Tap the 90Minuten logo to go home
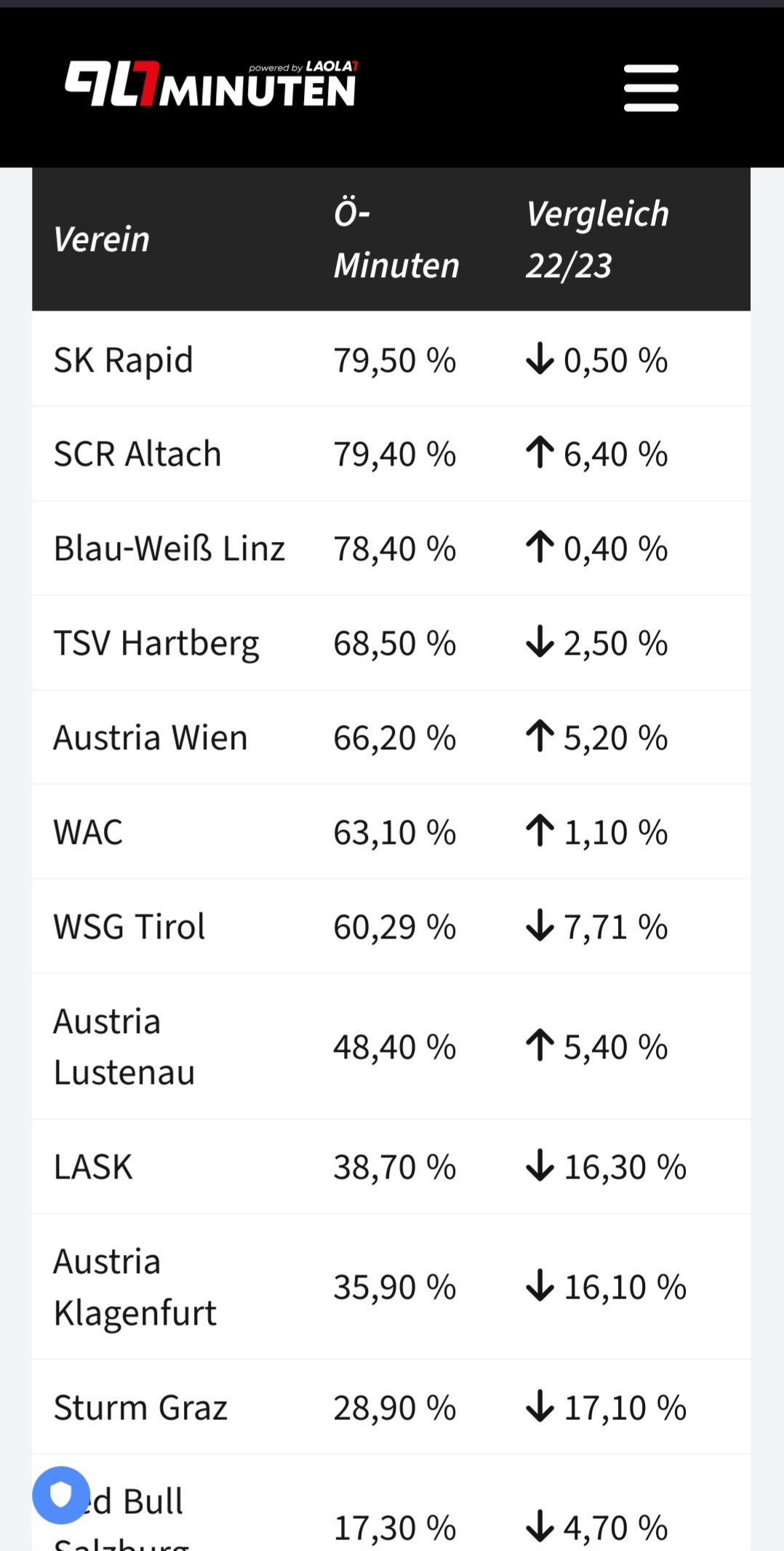This screenshot has height=1551, width=784. click(x=212, y=84)
